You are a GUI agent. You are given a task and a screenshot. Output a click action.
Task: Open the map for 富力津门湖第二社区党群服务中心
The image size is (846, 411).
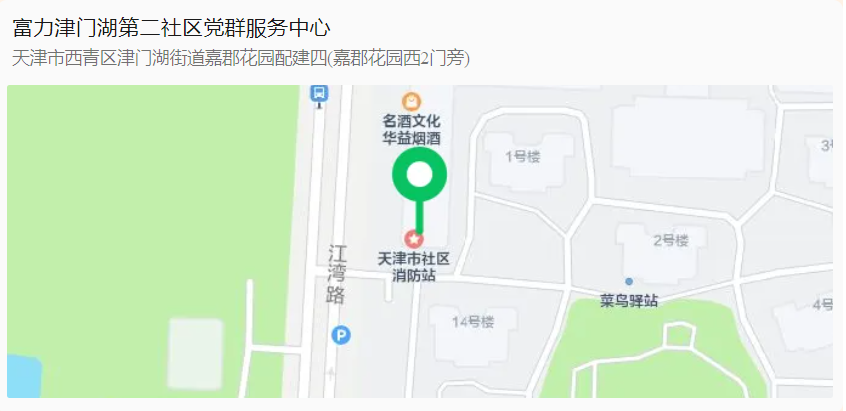point(420,241)
